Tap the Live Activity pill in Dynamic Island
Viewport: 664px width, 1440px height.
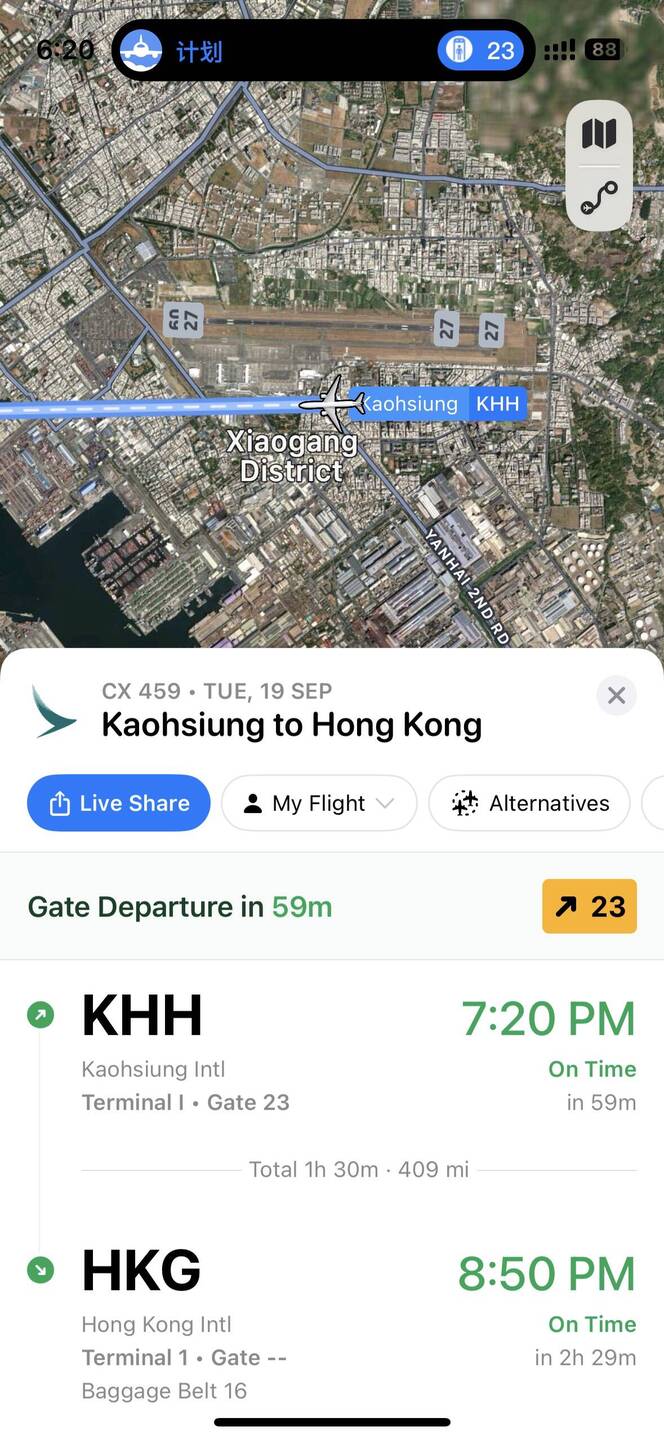[x=324, y=50]
